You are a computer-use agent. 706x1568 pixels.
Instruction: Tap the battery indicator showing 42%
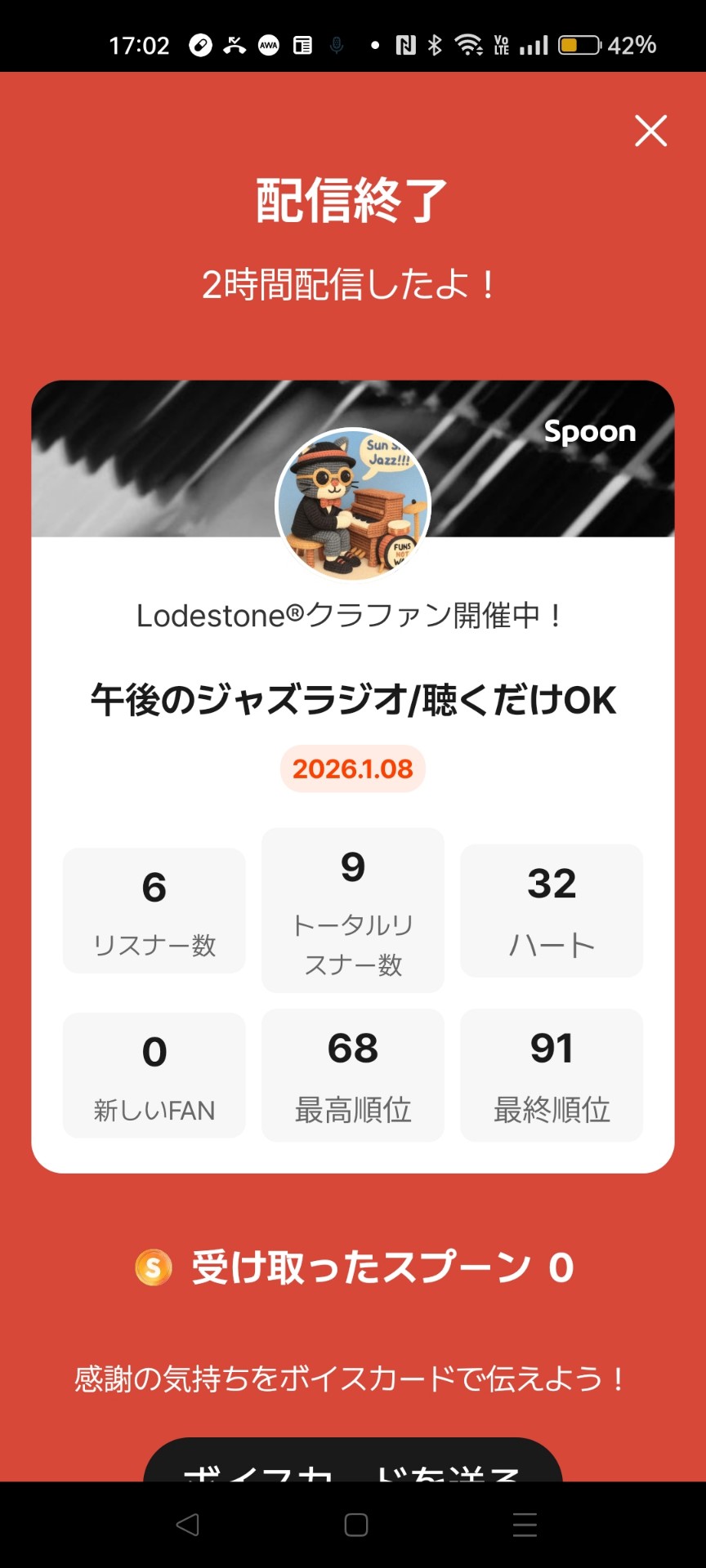coord(580,45)
